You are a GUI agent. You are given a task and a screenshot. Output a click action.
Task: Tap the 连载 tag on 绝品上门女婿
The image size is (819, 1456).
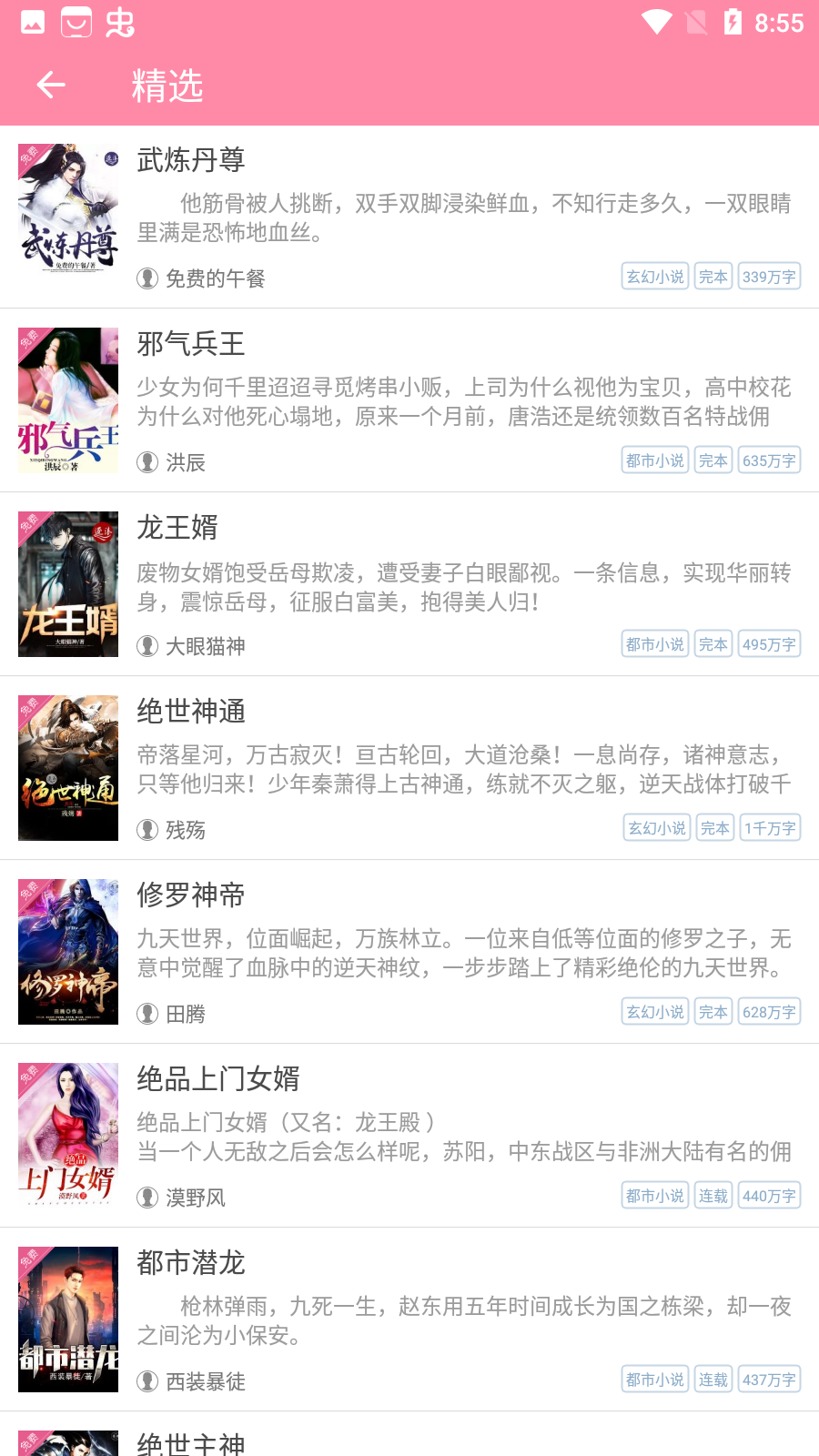pyautogui.click(x=713, y=1195)
